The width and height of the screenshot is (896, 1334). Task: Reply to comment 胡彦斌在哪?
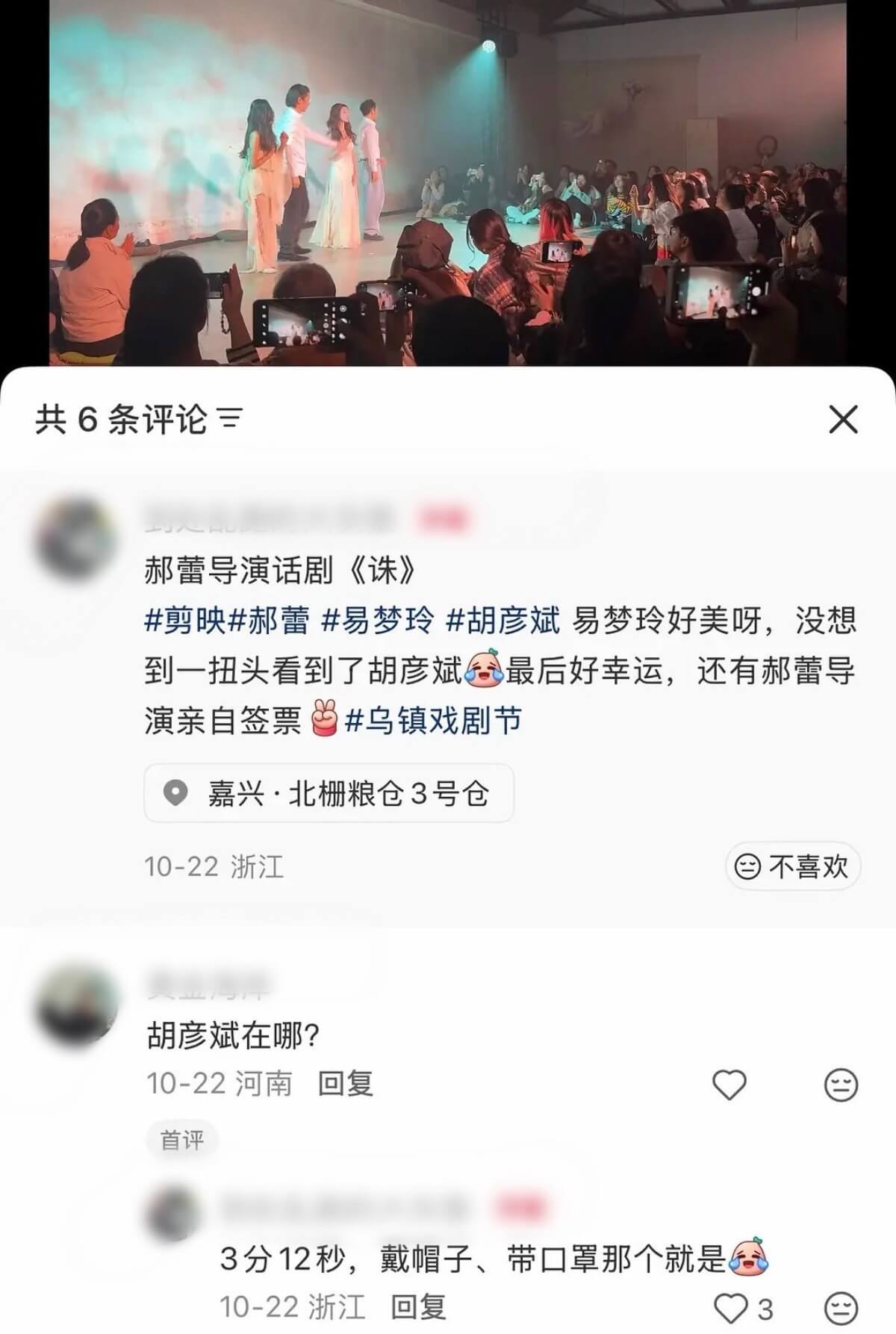(345, 1084)
